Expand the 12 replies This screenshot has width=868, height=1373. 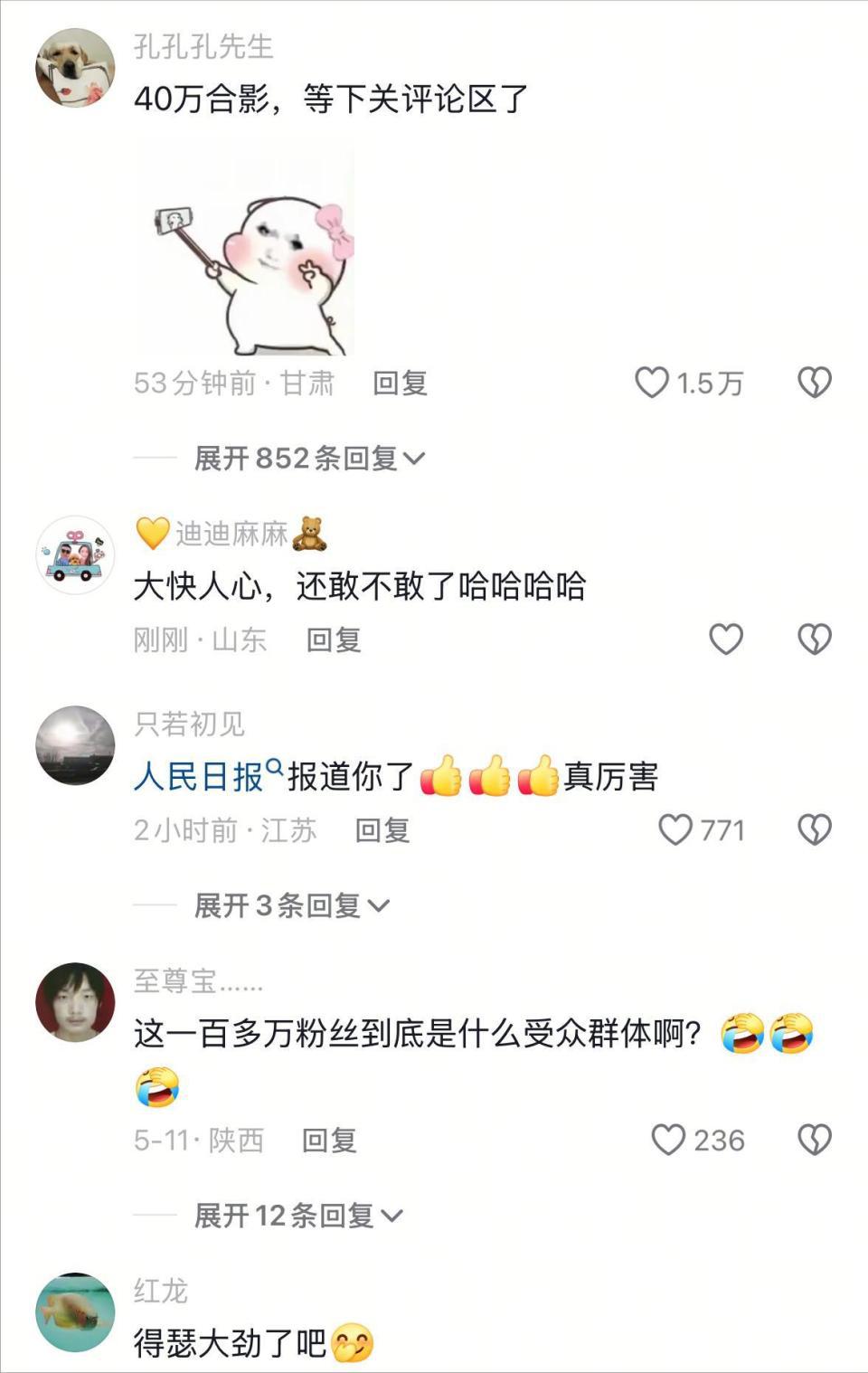297,1216
